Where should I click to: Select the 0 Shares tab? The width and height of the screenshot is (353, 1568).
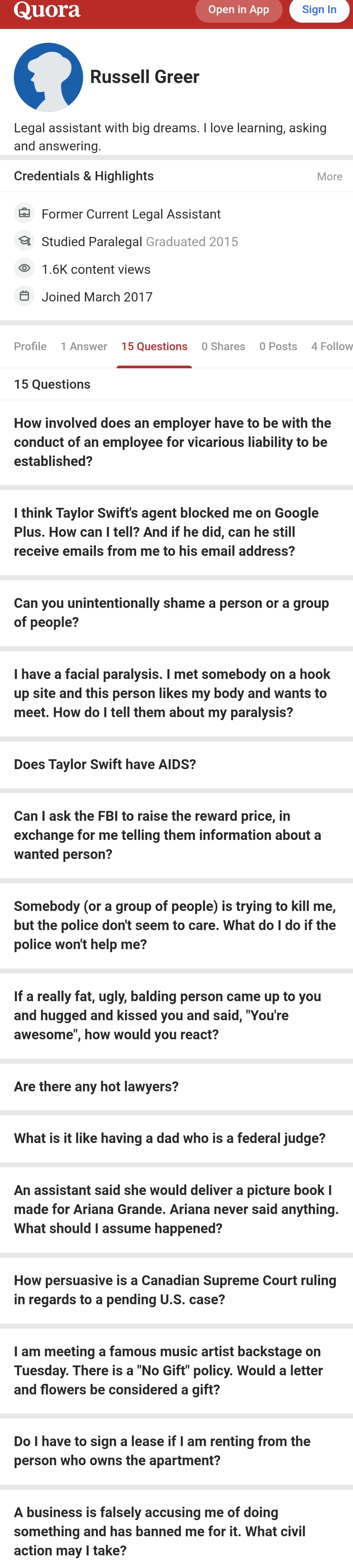(x=223, y=346)
